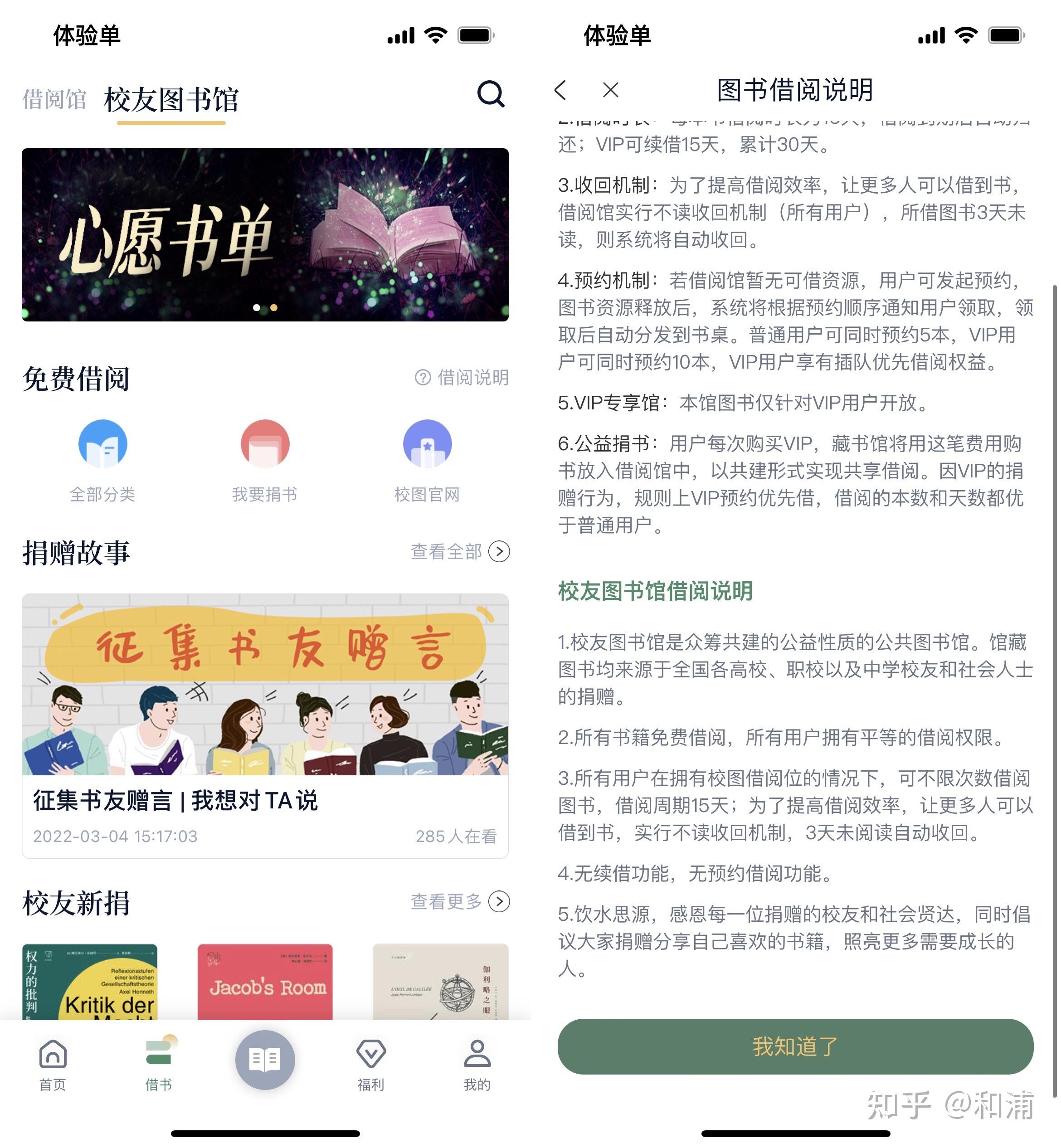The width and height of the screenshot is (1061, 1148).
Task: Tap 查看更多 beside 校友新捐
Action: click(460, 901)
